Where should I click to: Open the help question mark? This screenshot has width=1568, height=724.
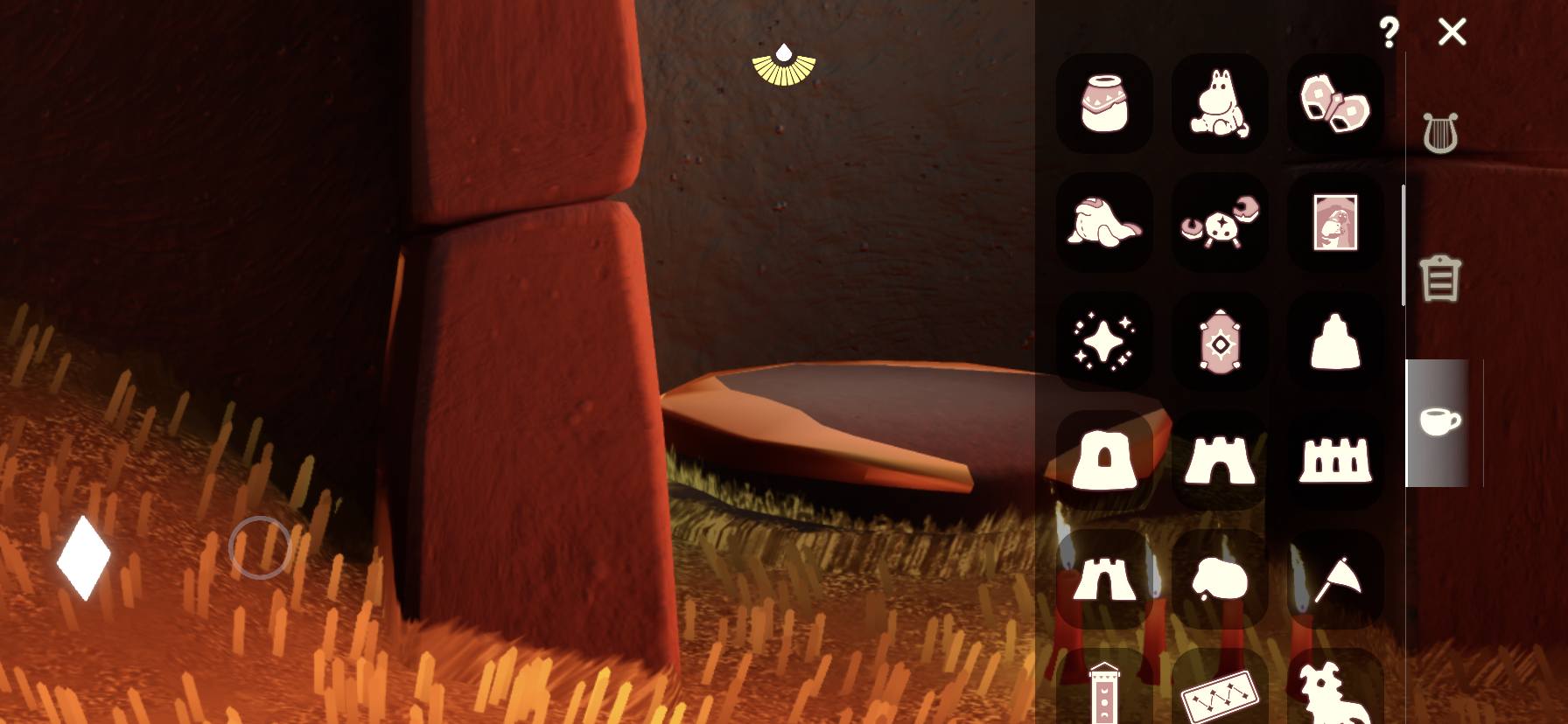[1389, 32]
